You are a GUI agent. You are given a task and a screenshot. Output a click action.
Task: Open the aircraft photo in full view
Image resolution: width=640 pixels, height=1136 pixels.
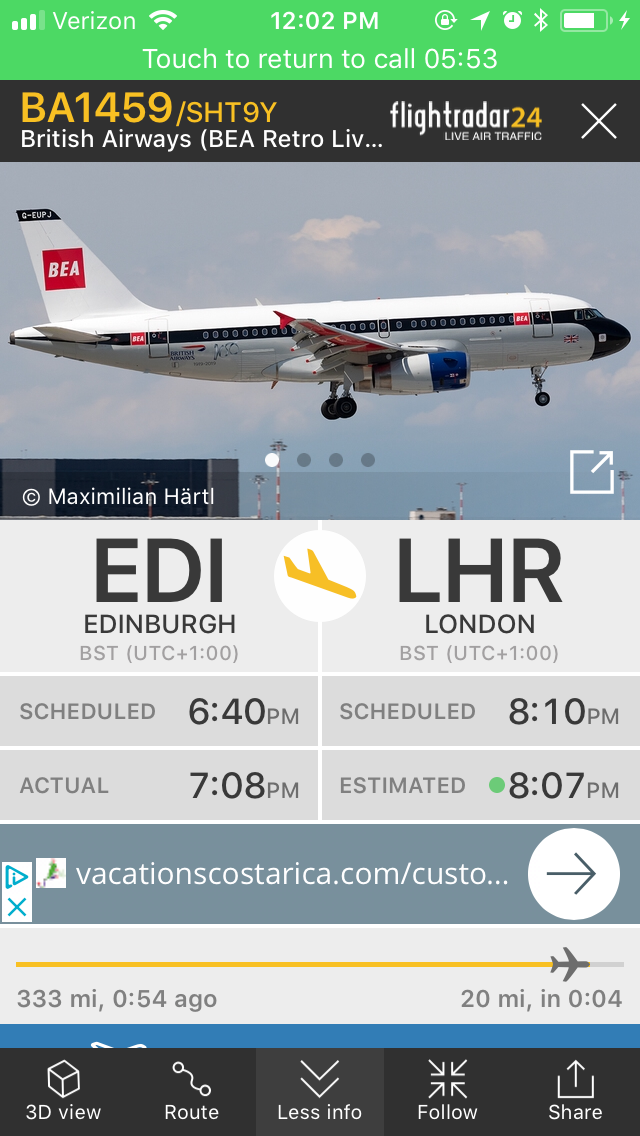pos(591,472)
